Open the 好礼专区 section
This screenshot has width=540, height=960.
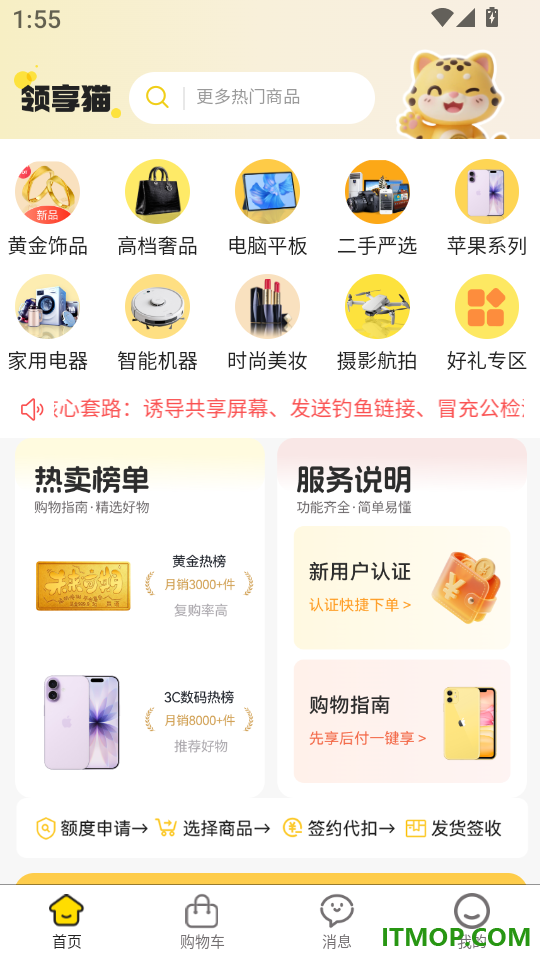[487, 323]
